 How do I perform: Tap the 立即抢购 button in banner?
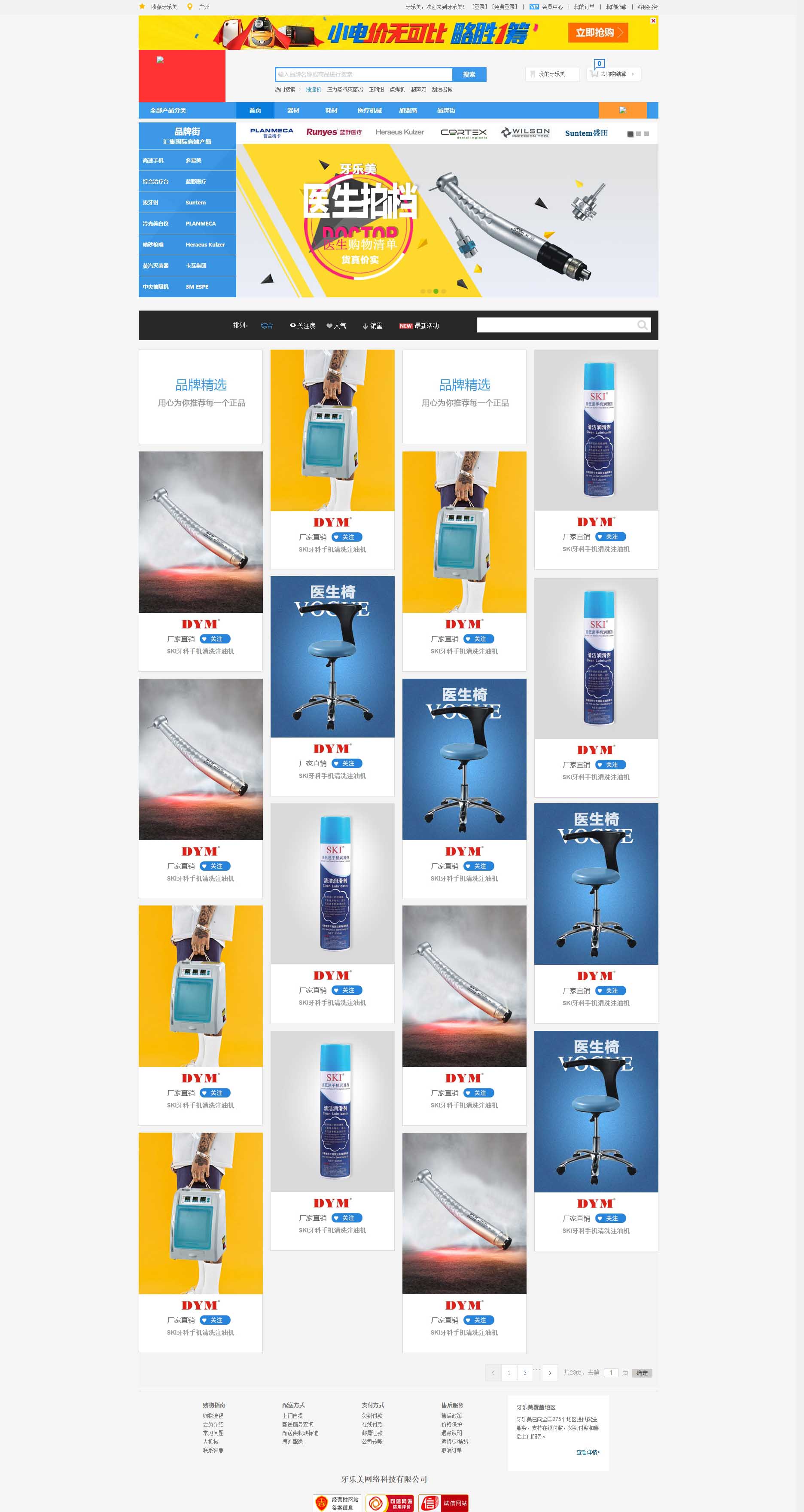597,32
